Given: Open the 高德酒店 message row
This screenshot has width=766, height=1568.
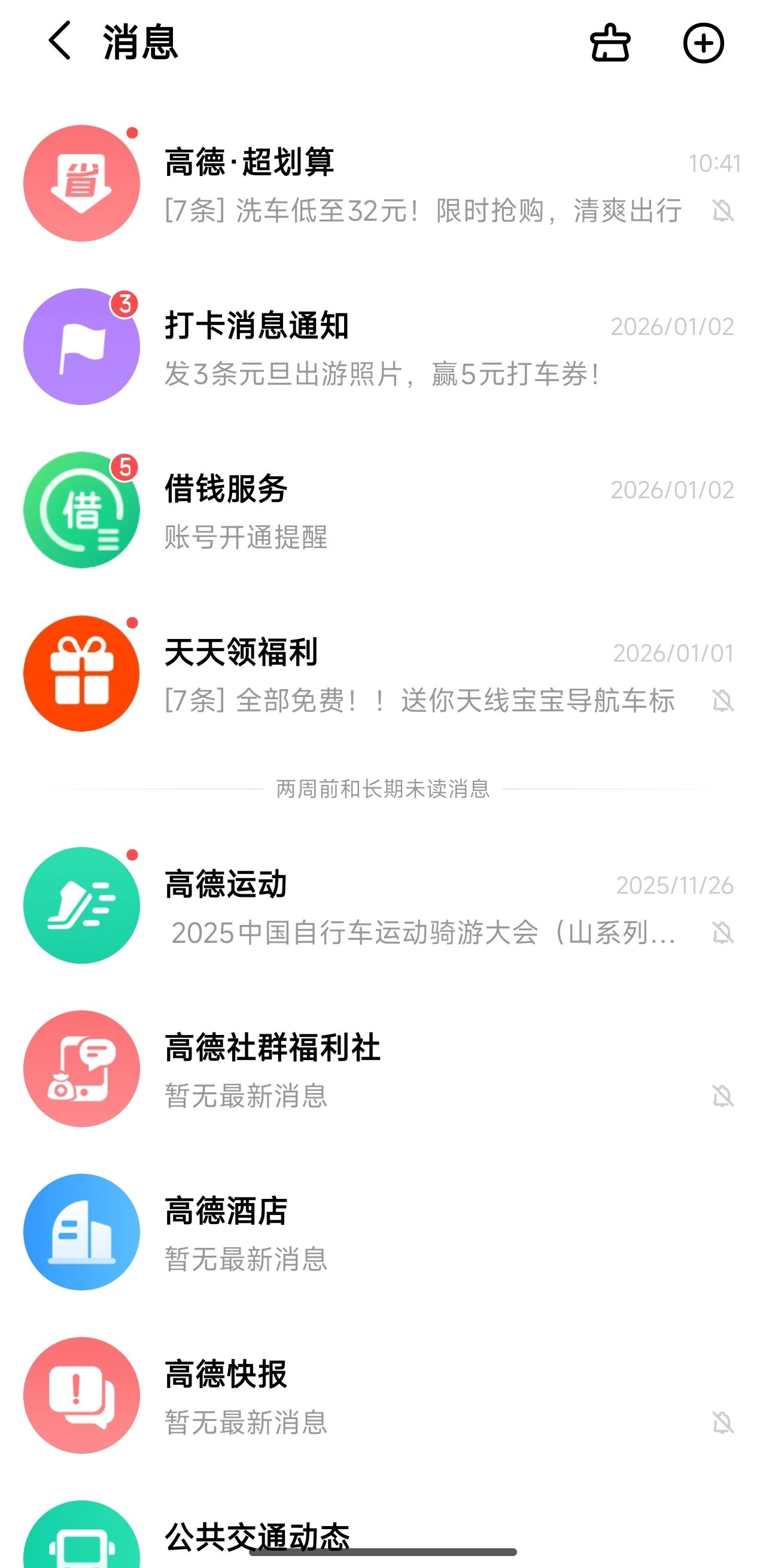Looking at the screenshot, I should point(383,1231).
